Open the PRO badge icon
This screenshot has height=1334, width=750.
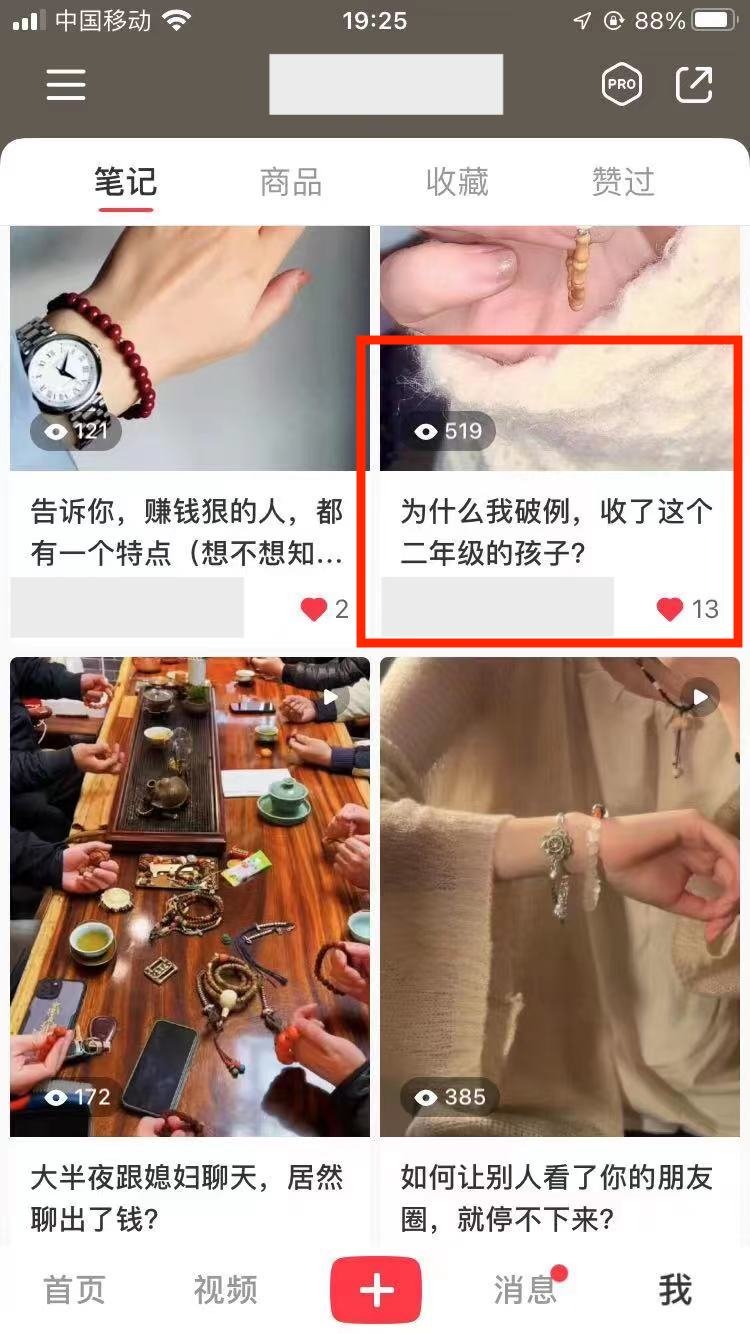coord(621,85)
